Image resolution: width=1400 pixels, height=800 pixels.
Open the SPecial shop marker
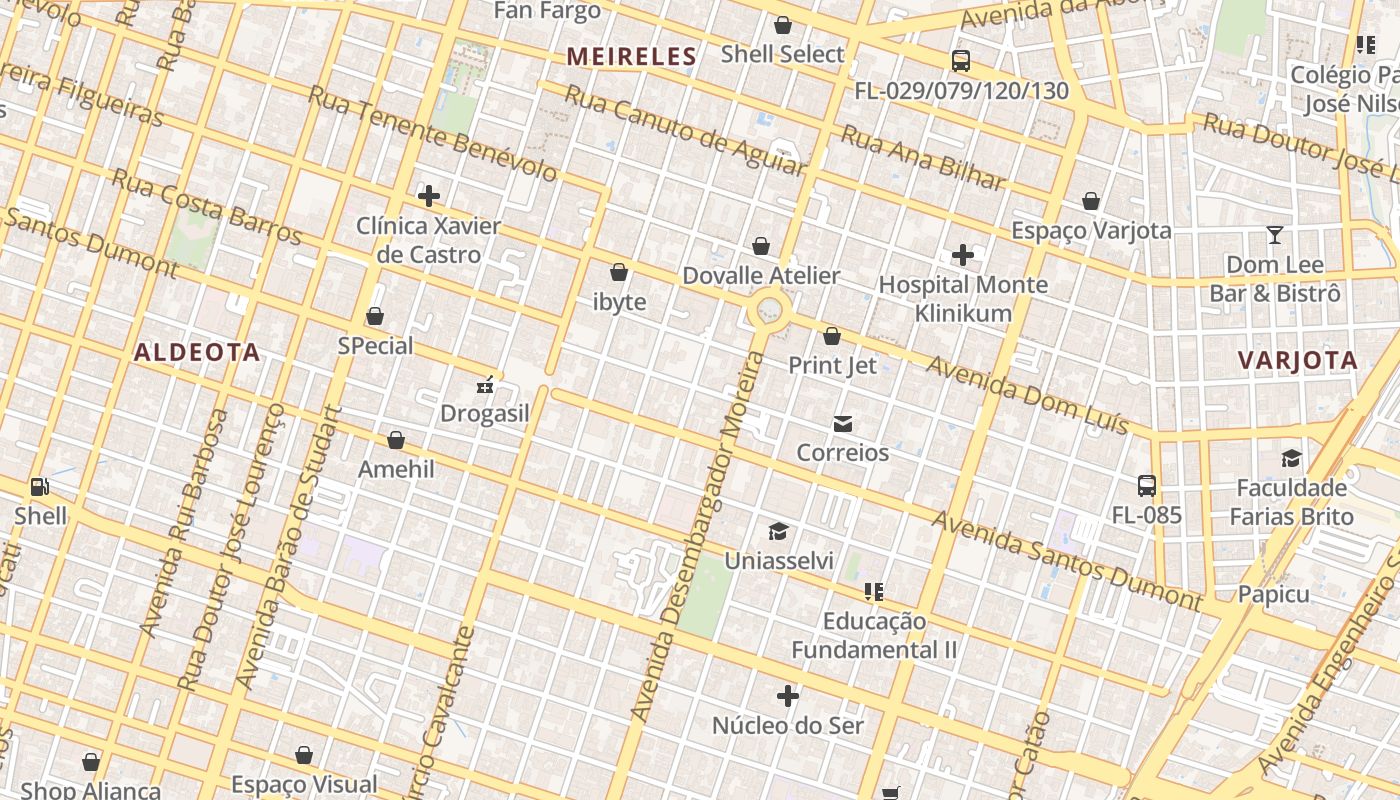(375, 317)
